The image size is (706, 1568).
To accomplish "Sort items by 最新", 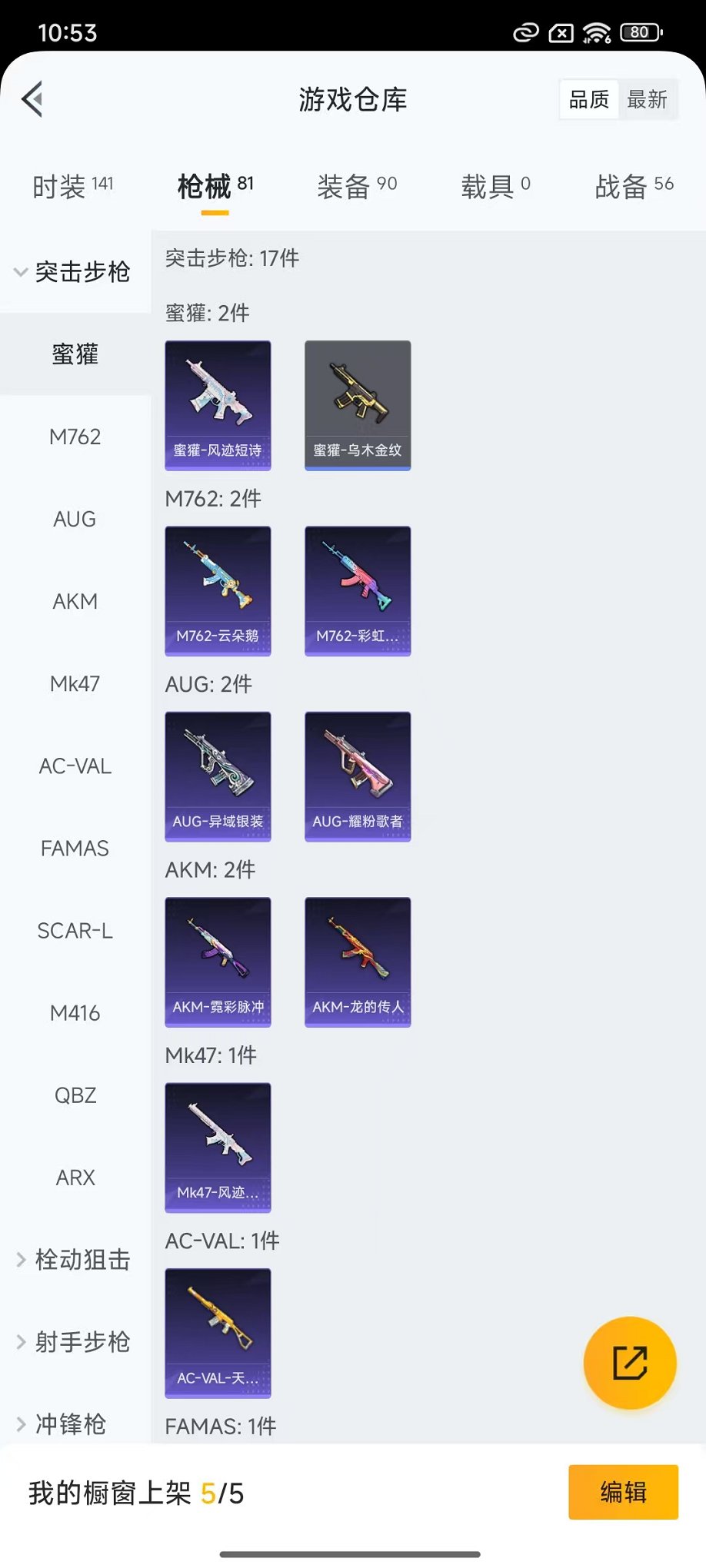I will pos(647,100).
